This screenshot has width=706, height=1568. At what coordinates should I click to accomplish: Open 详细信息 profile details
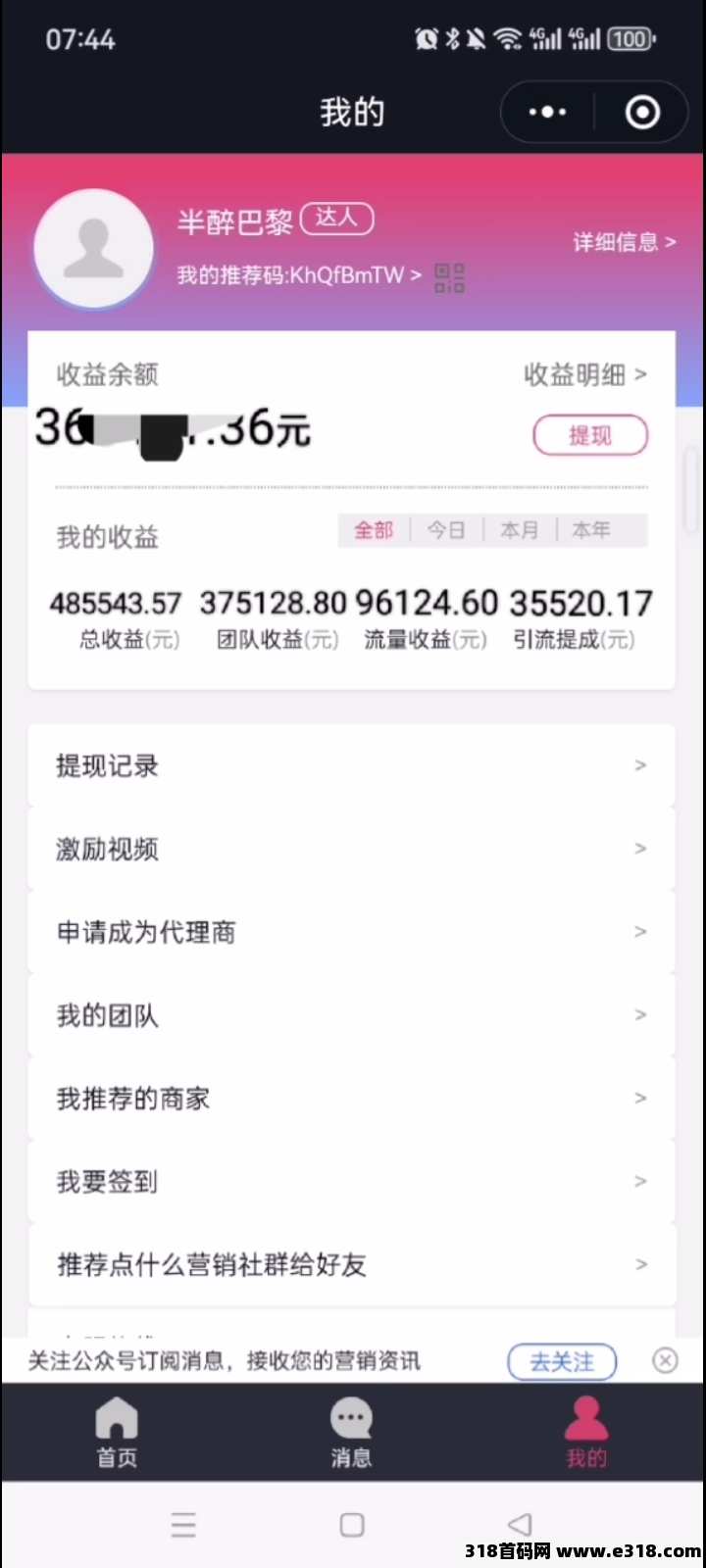(624, 242)
